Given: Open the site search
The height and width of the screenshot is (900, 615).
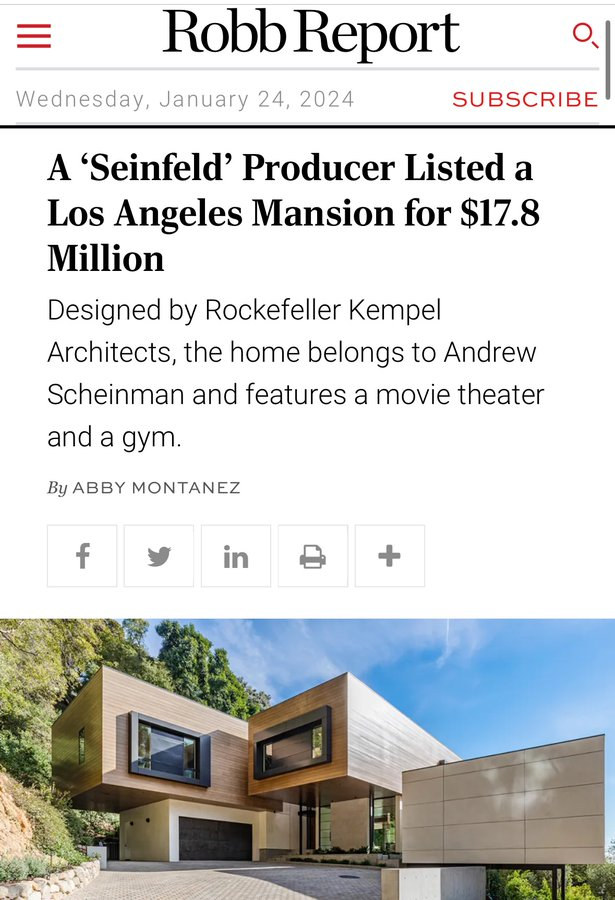Looking at the screenshot, I should click(584, 35).
